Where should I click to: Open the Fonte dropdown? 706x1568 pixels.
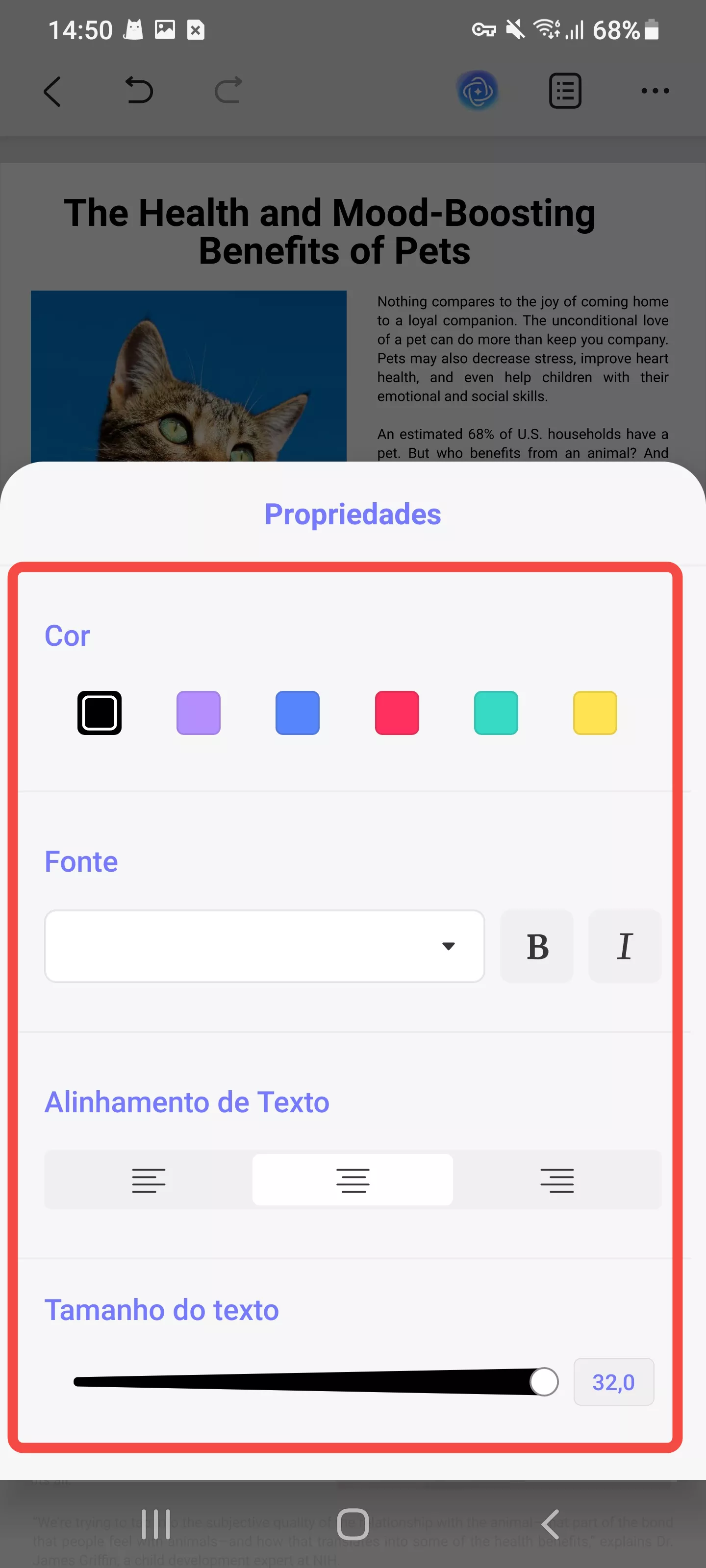(264, 946)
